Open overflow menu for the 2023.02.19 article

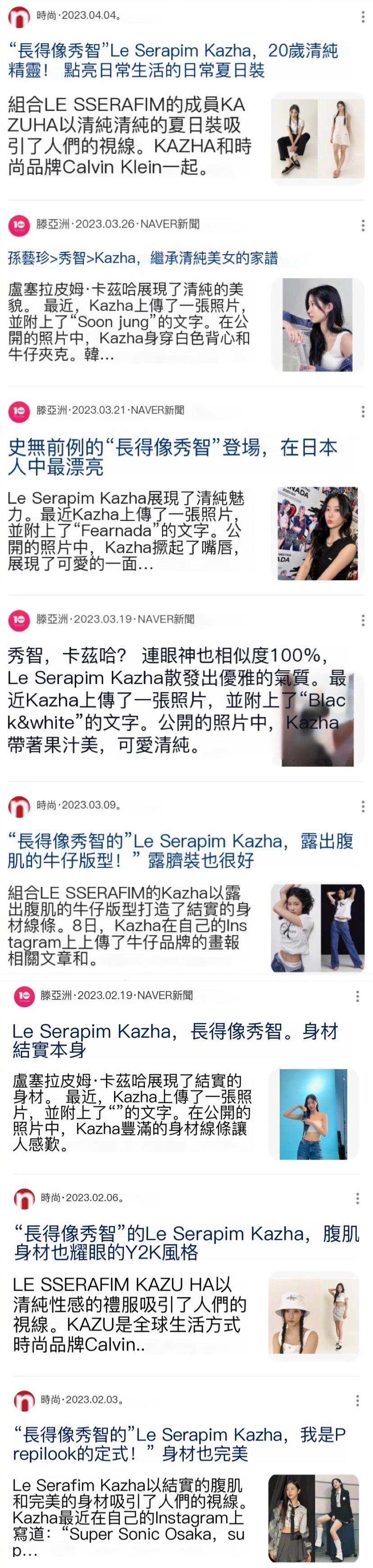(x=358, y=996)
